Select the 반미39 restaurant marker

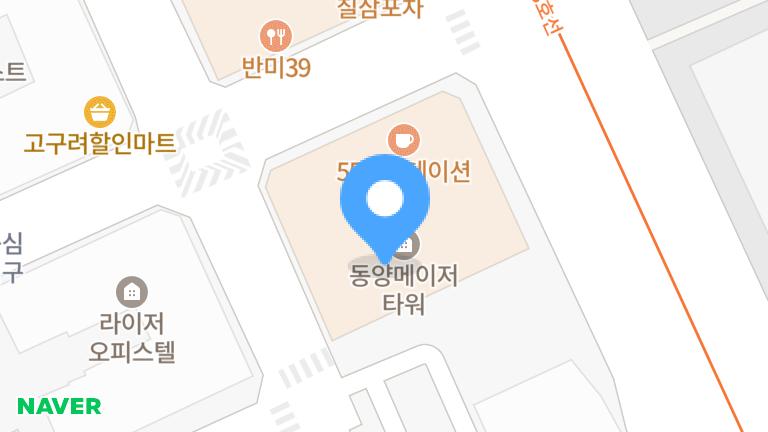275,38
